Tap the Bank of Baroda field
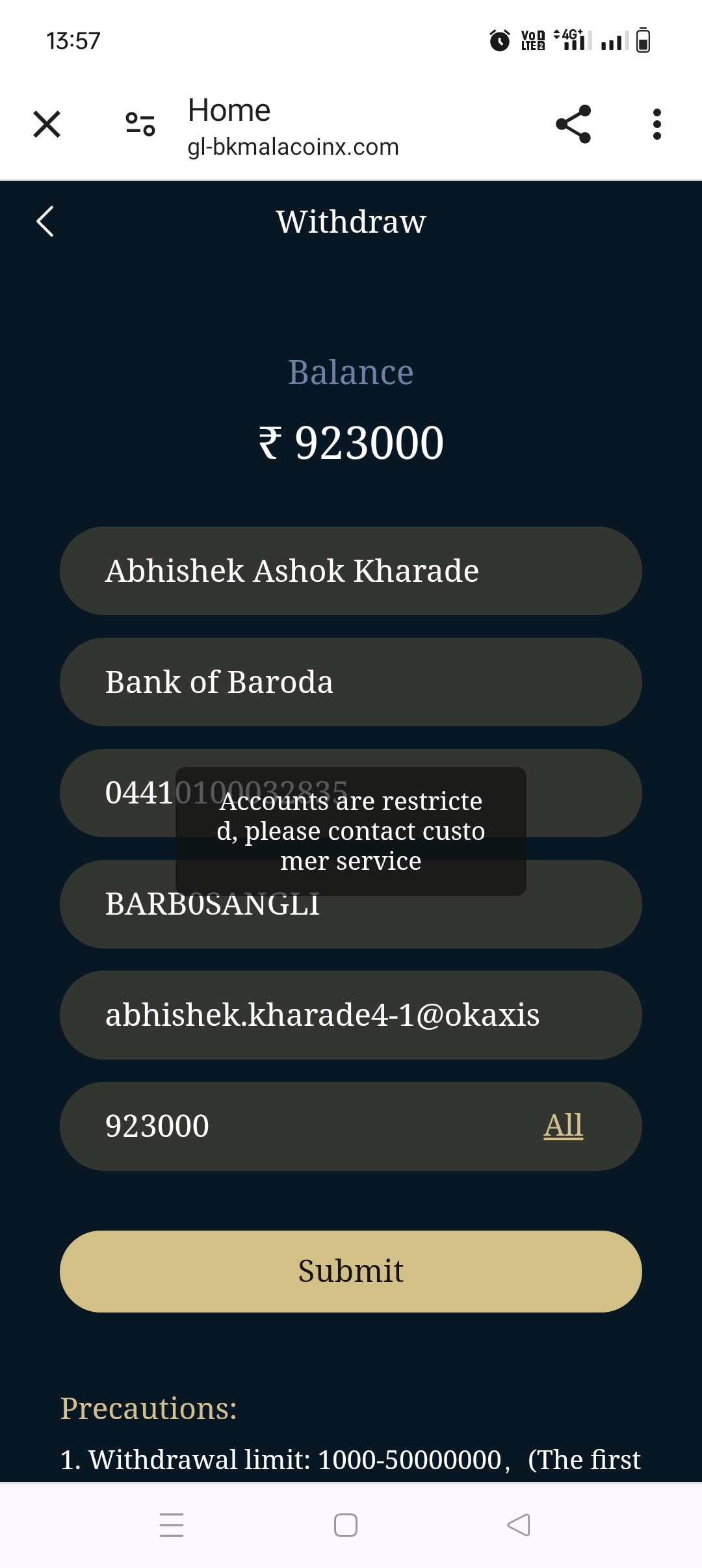 (351, 682)
